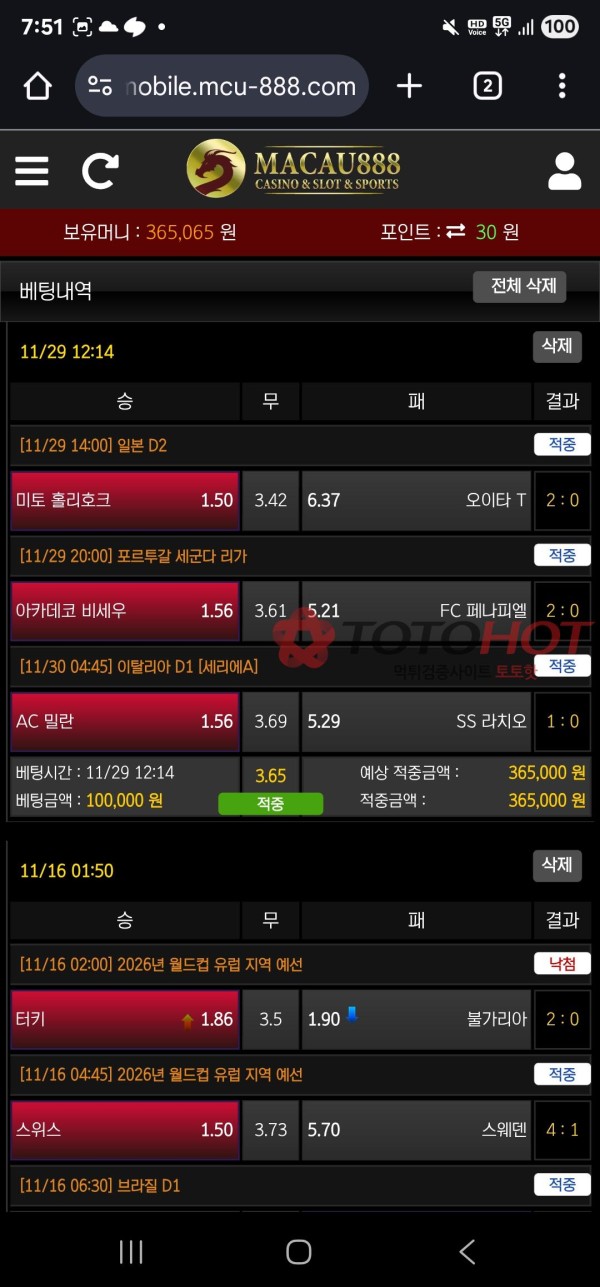The width and height of the screenshot is (600, 1287).
Task: Tap the browser home button
Action: [x=38, y=87]
